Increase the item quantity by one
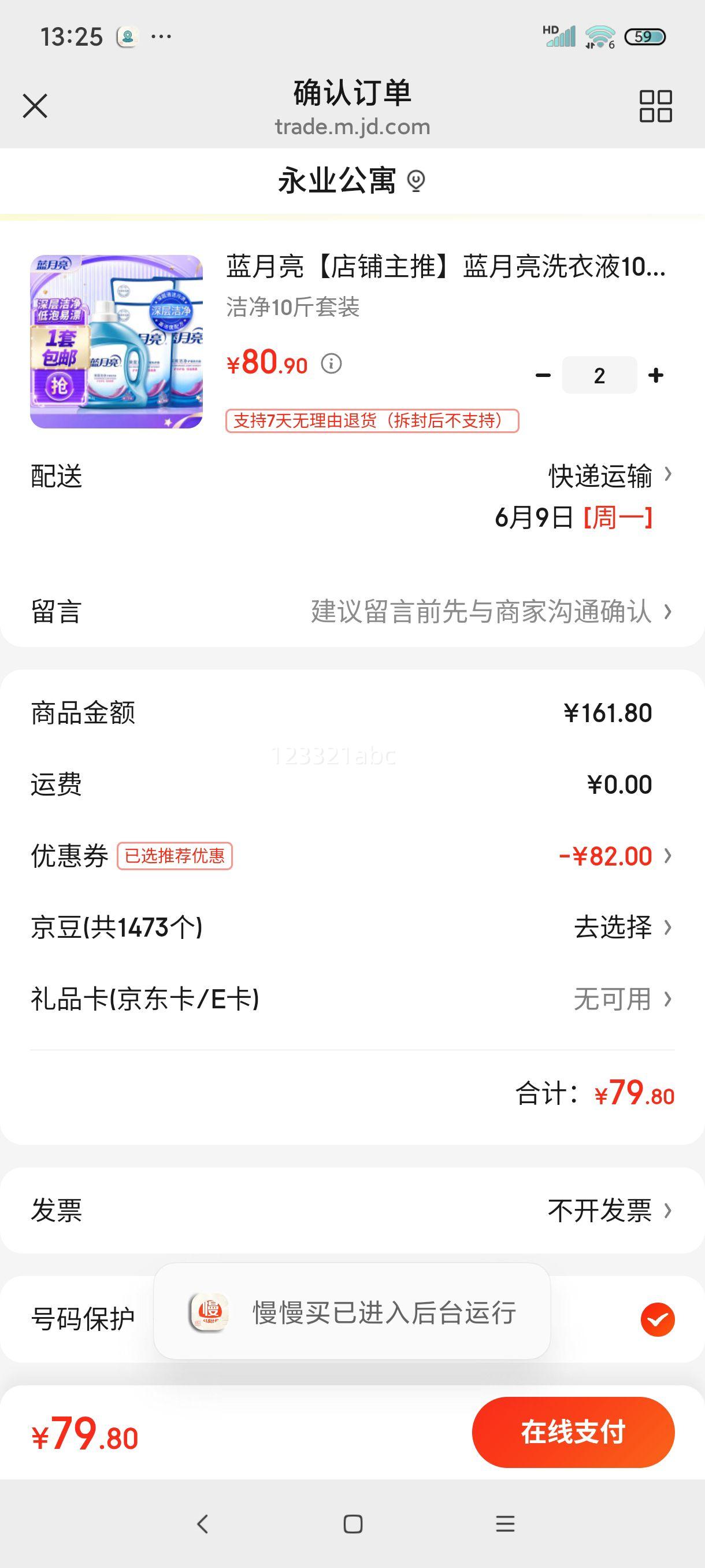This screenshot has height=1568, width=705. click(656, 375)
